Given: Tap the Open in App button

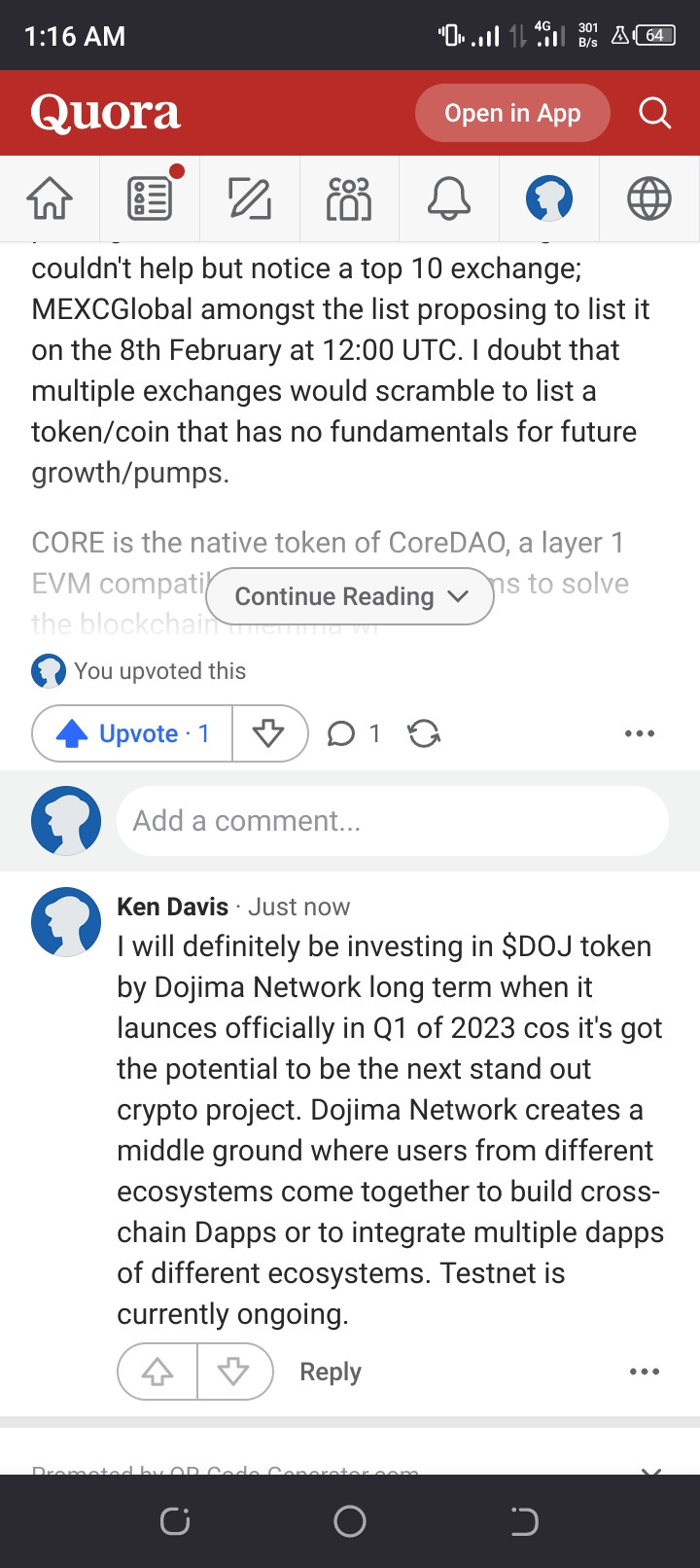Looking at the screenshot, I should (x=512, y=114).
